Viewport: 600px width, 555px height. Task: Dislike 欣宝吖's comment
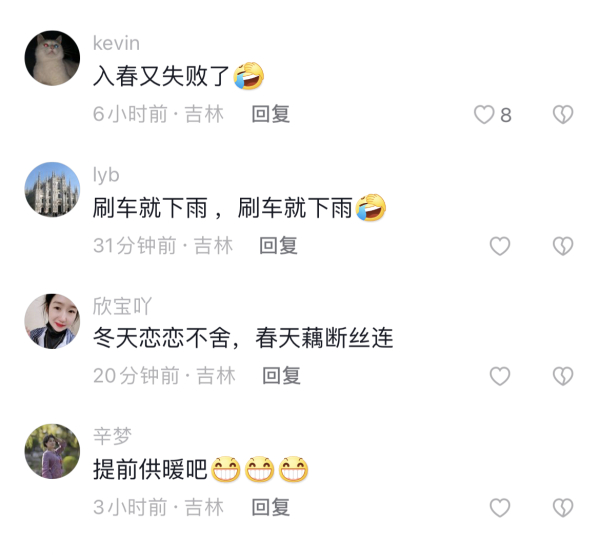point(563,376)
